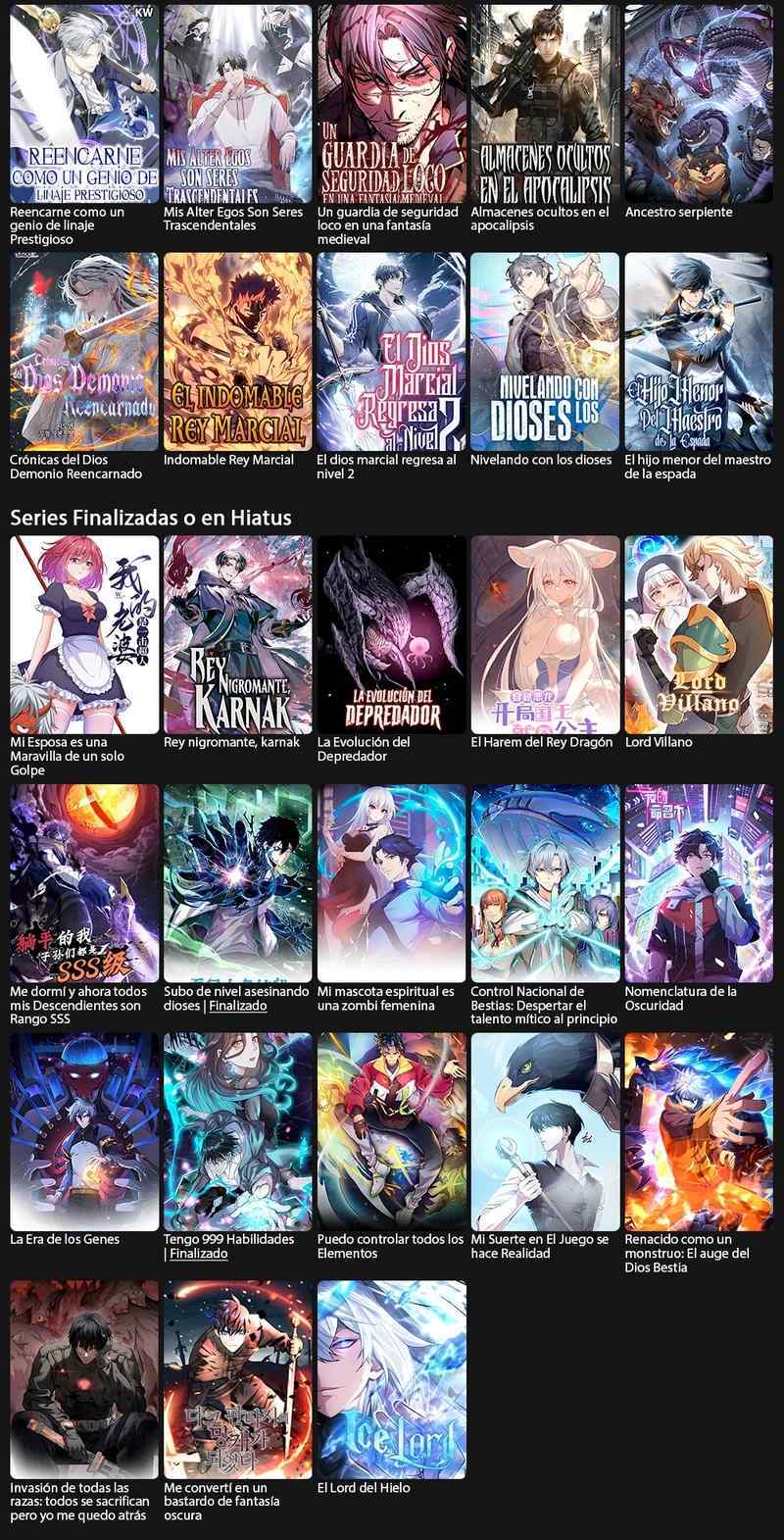Screen dimensions: 784x1540
Task: Open Indomable Rey Marcial cover
Action: click(238, 352)
